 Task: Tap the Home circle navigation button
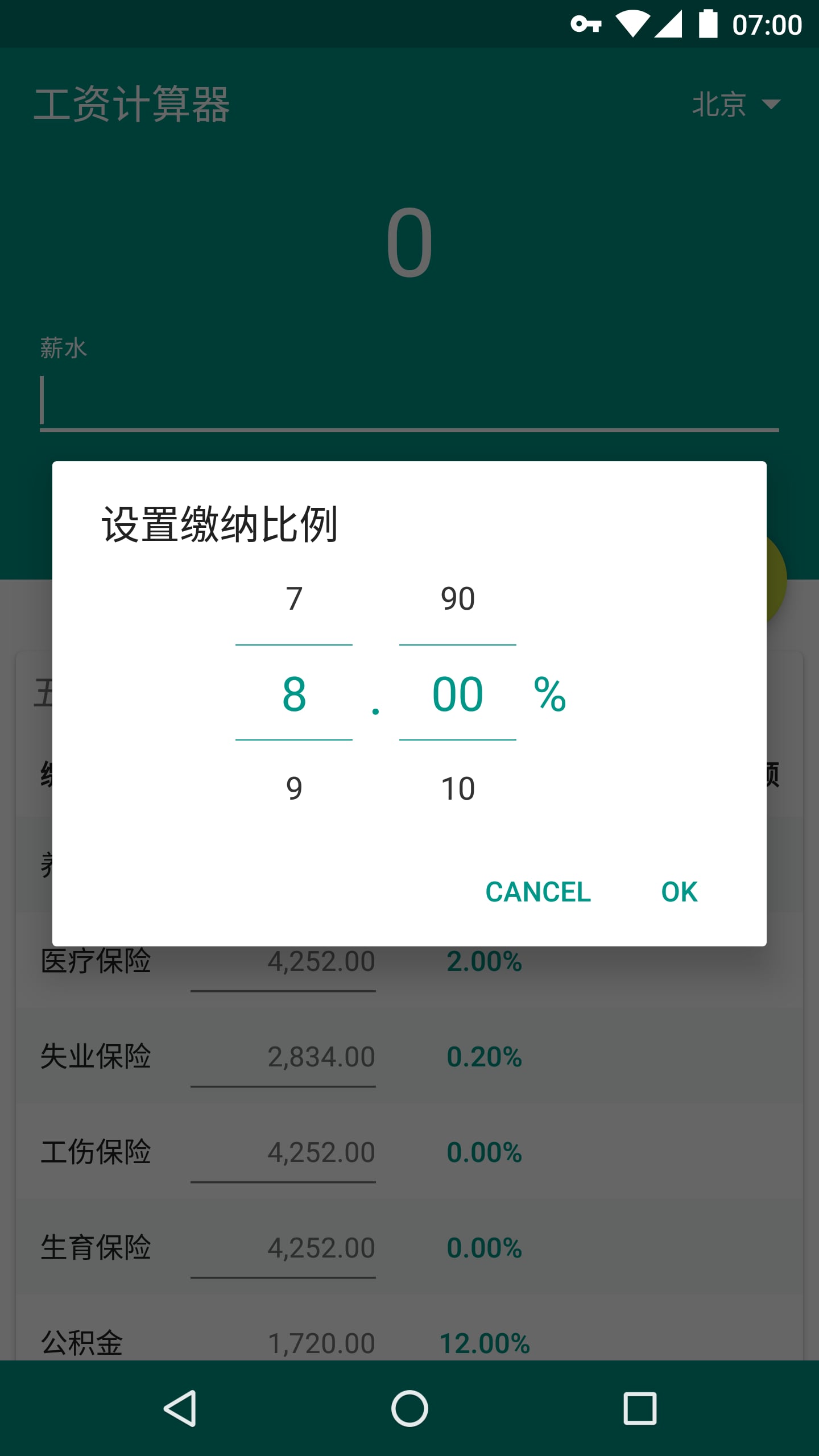(409, 1408)
